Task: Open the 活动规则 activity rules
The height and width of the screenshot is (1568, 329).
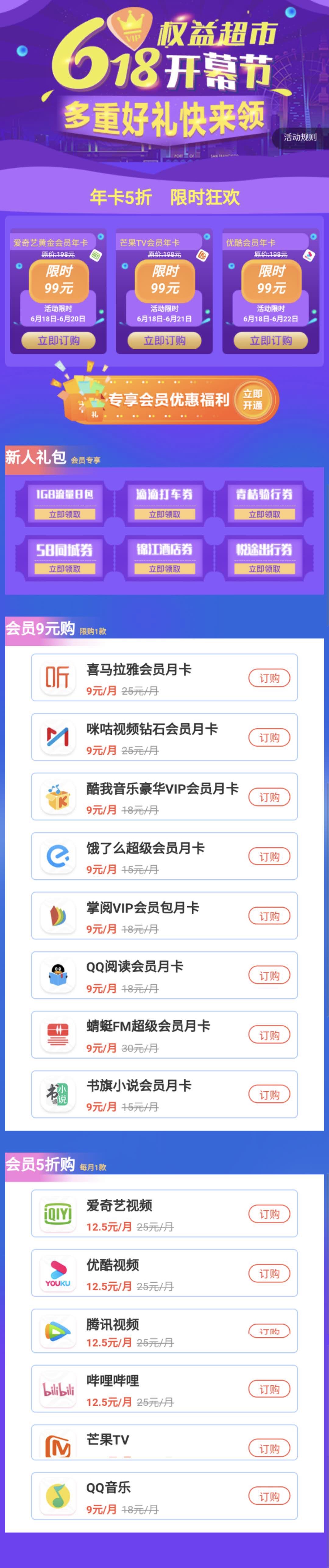Action: pos(300,138)
